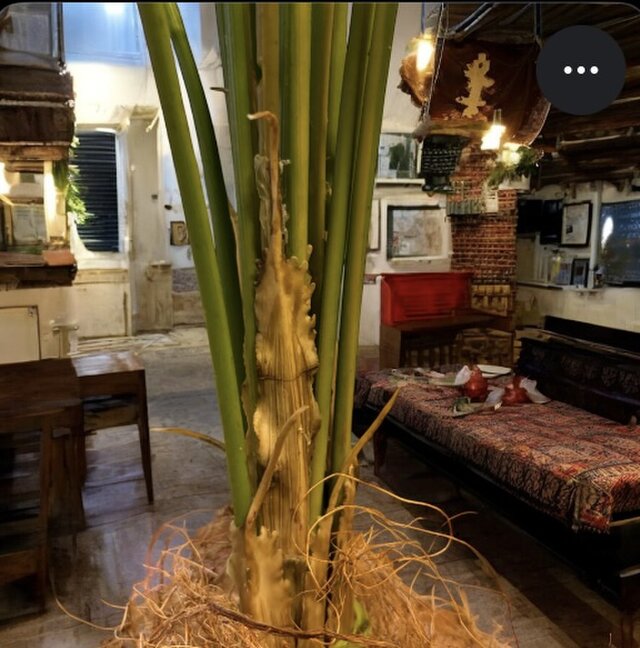Open the three-dot more options menu
640x648 pixels.
tap(581, 70)
